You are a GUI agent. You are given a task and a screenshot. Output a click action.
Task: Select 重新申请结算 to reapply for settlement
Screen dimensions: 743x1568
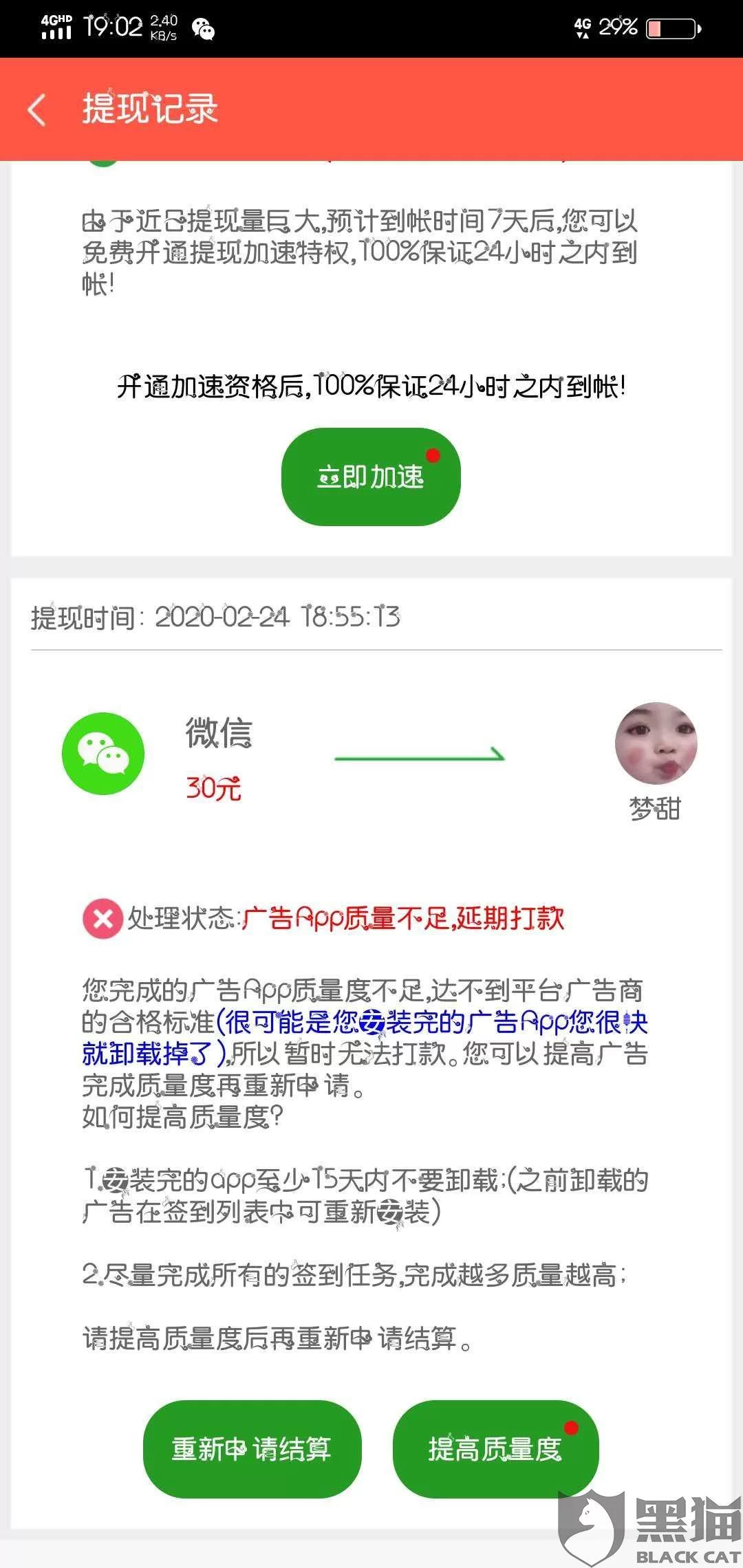pyautogui.click(x=252, y=1449)
